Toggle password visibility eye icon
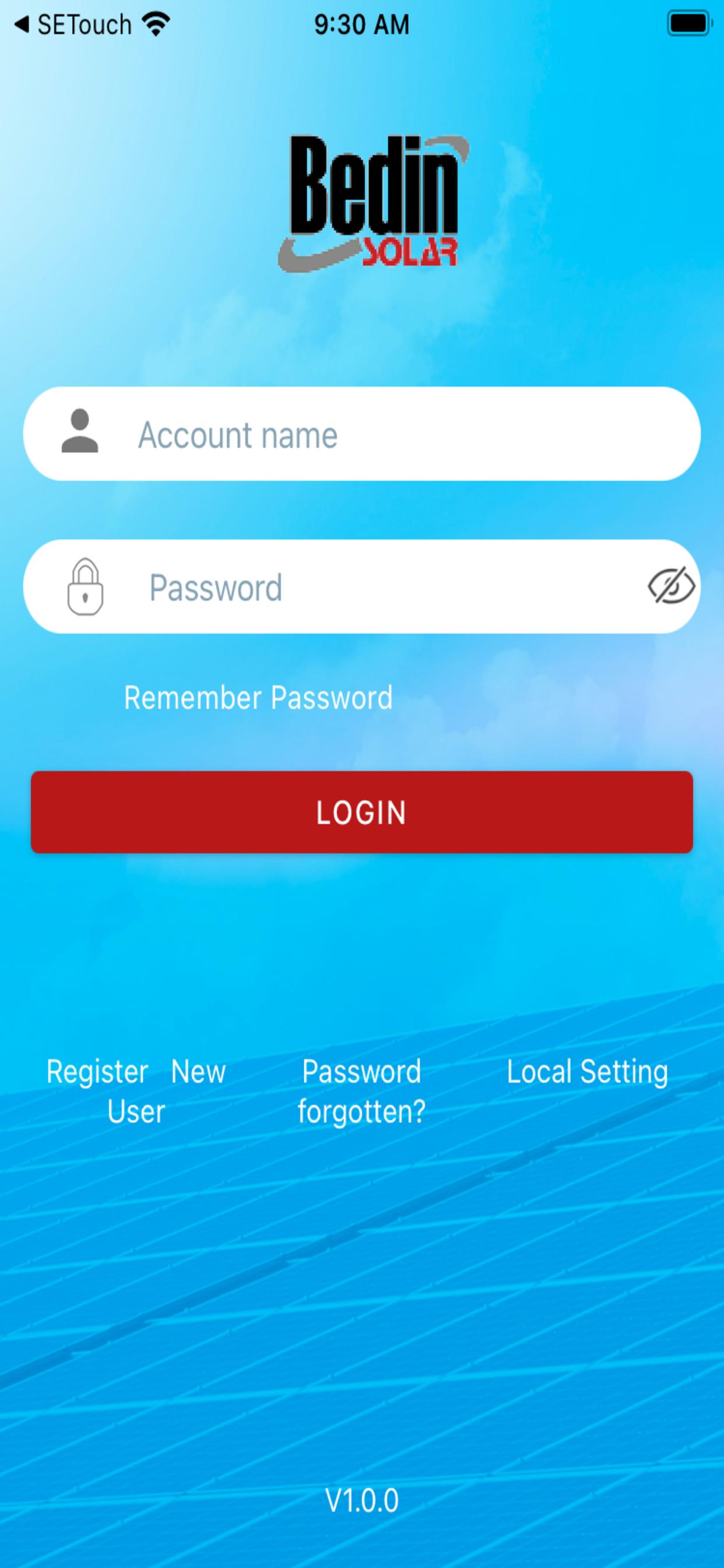This screenshot has height=1568, width=724. 671,586
